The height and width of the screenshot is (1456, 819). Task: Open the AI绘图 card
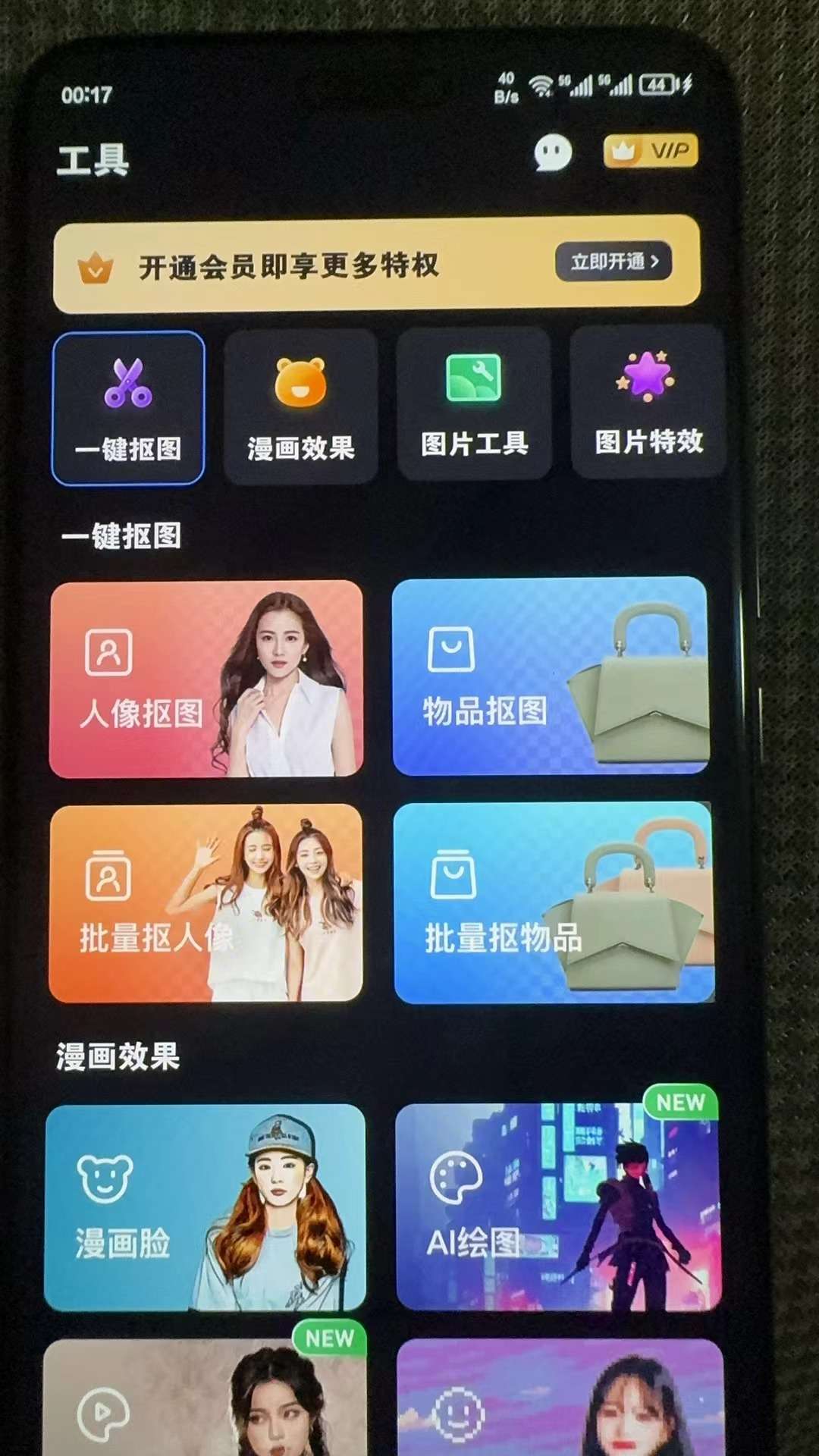click(557, 1207)
